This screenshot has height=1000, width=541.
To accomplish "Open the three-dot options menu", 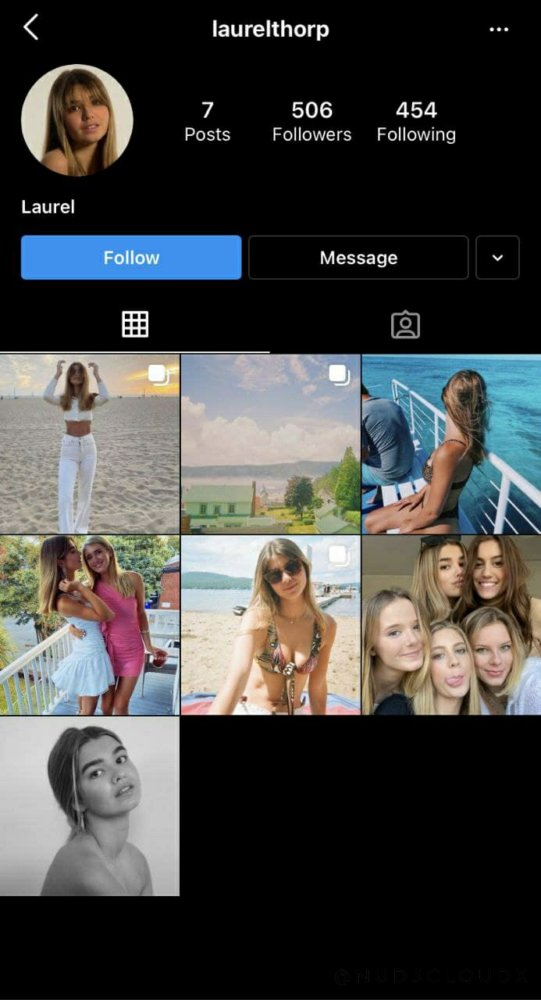I will pos(498,29).
